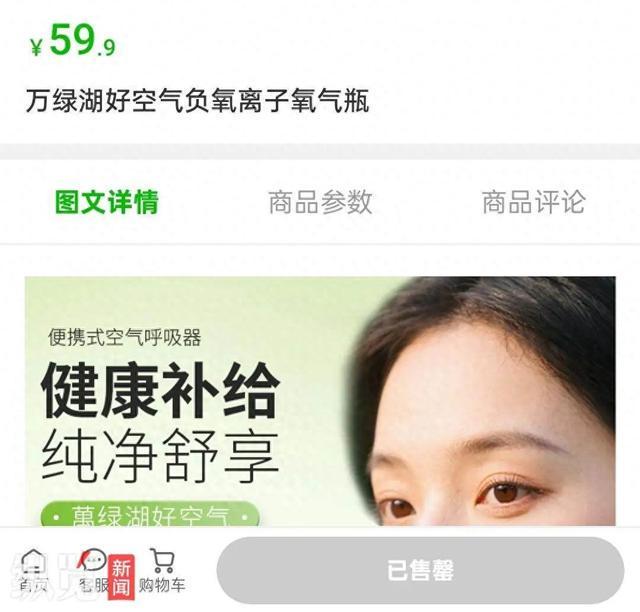View the 商品评论 tab
The height and width of the screenshot is (612, 640).
point(533,202)
